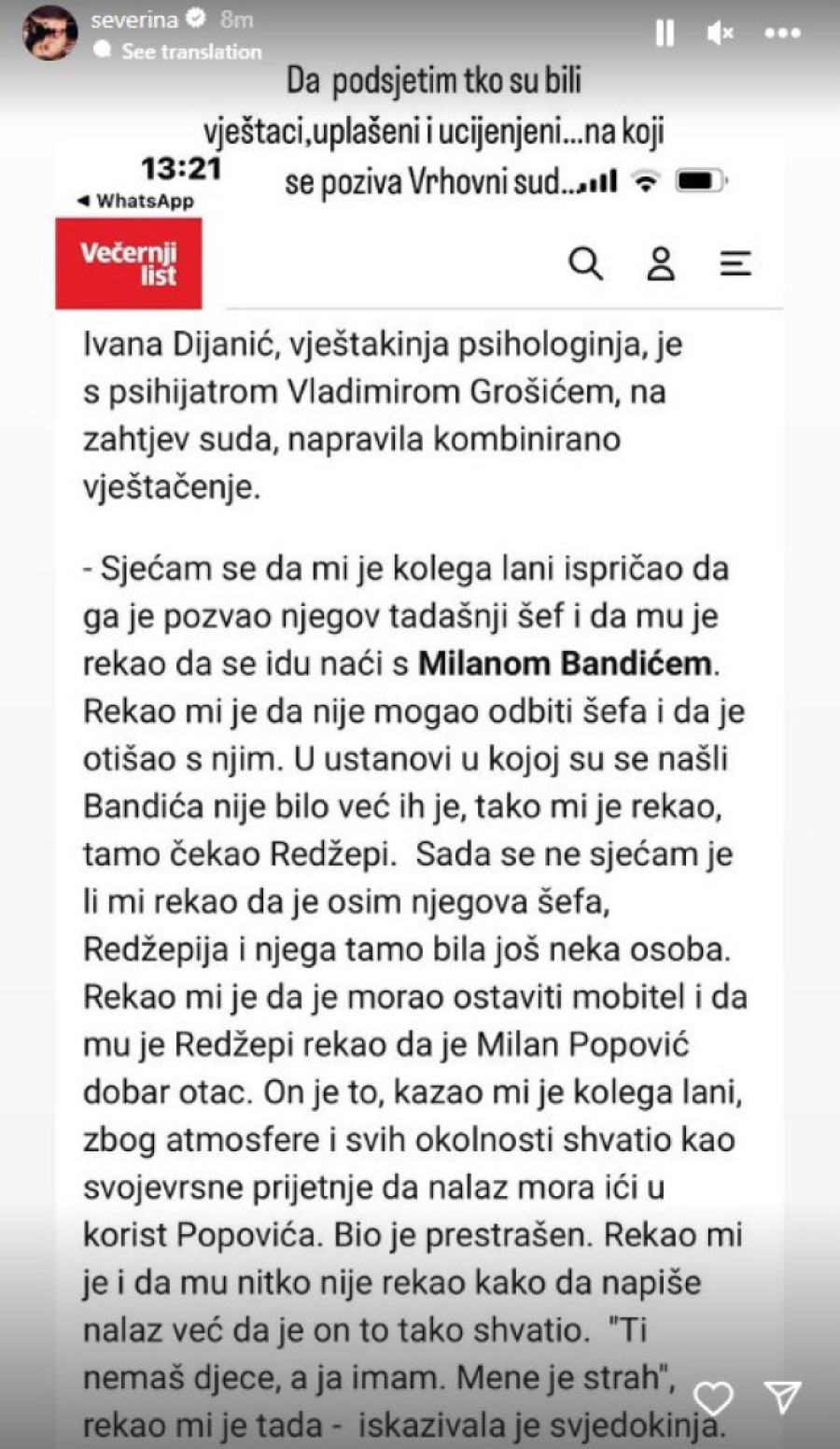Pause the story playback
Viewport: 840px width, 1449px height.
coord(665,34)
